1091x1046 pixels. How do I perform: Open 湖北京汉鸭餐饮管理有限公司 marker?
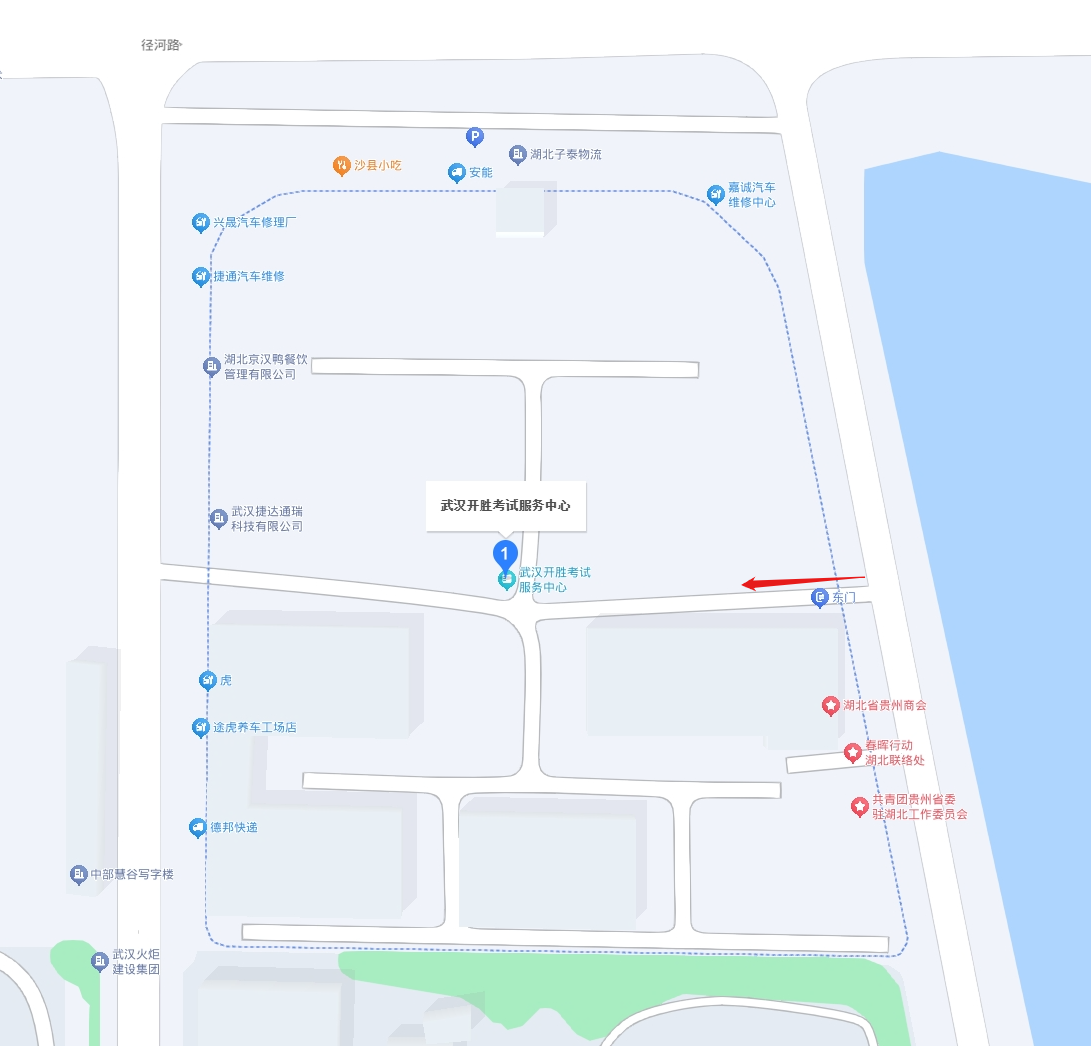212,367
